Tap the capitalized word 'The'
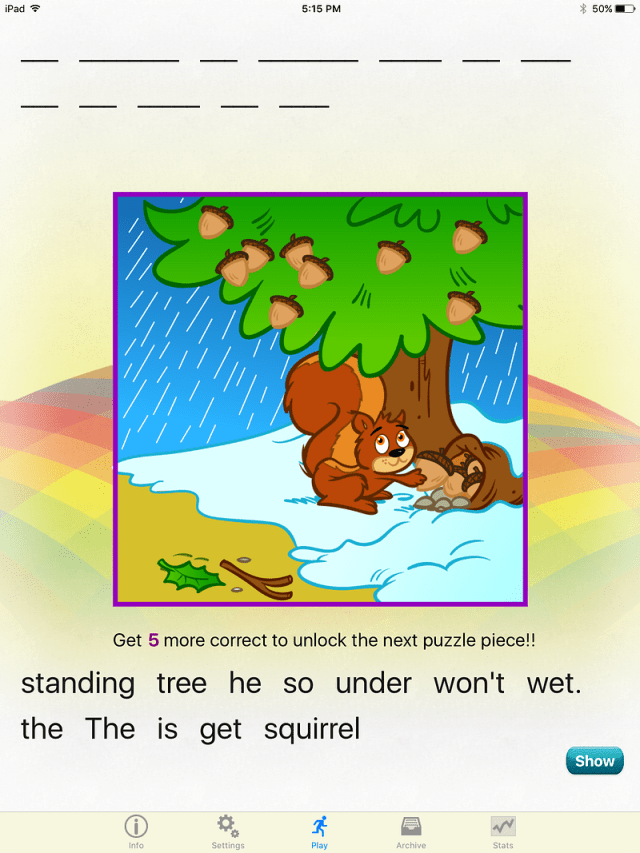Image resolution: width=640 pixels, height=853 pixels. pyautogui.click(x=110, y=729)
